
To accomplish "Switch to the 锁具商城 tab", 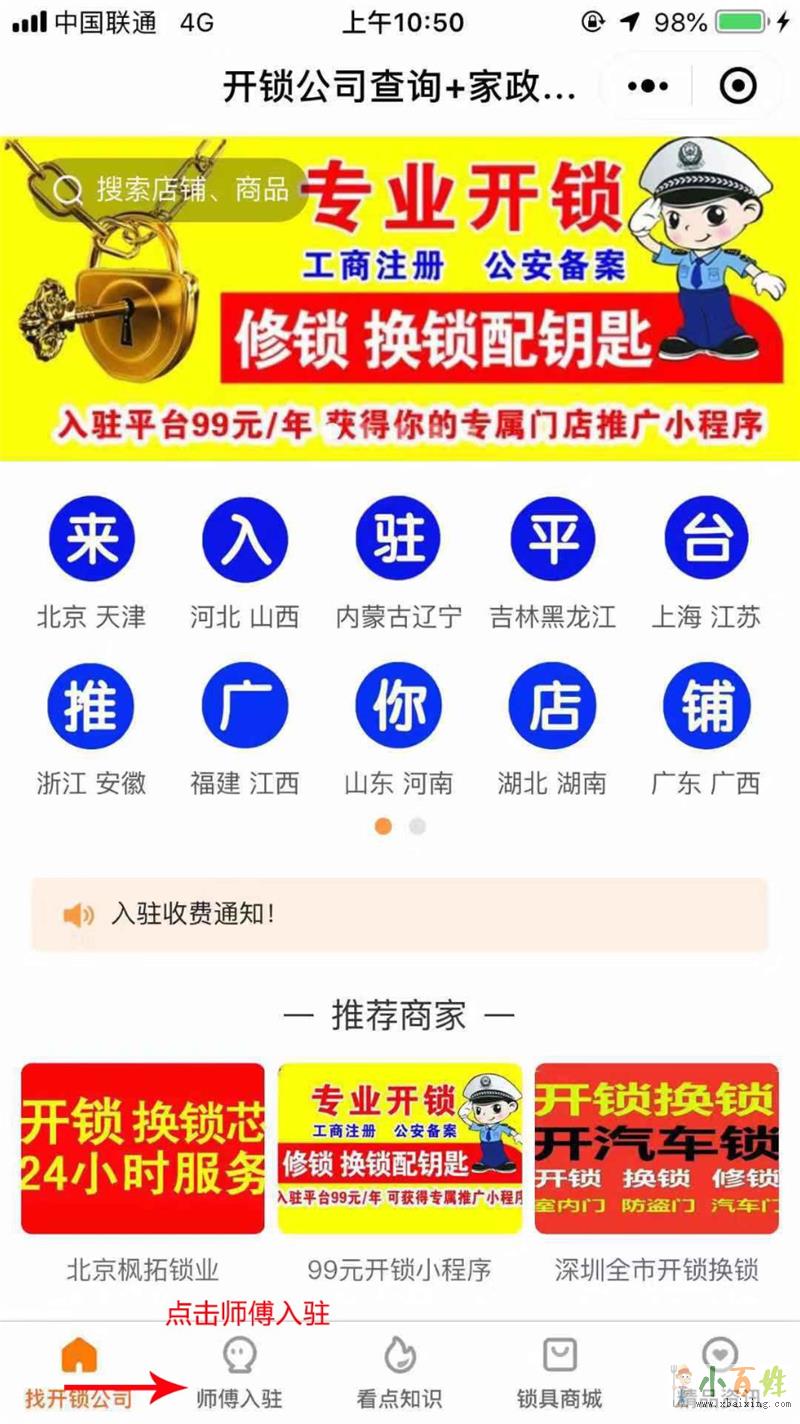I will [560, 1374].
